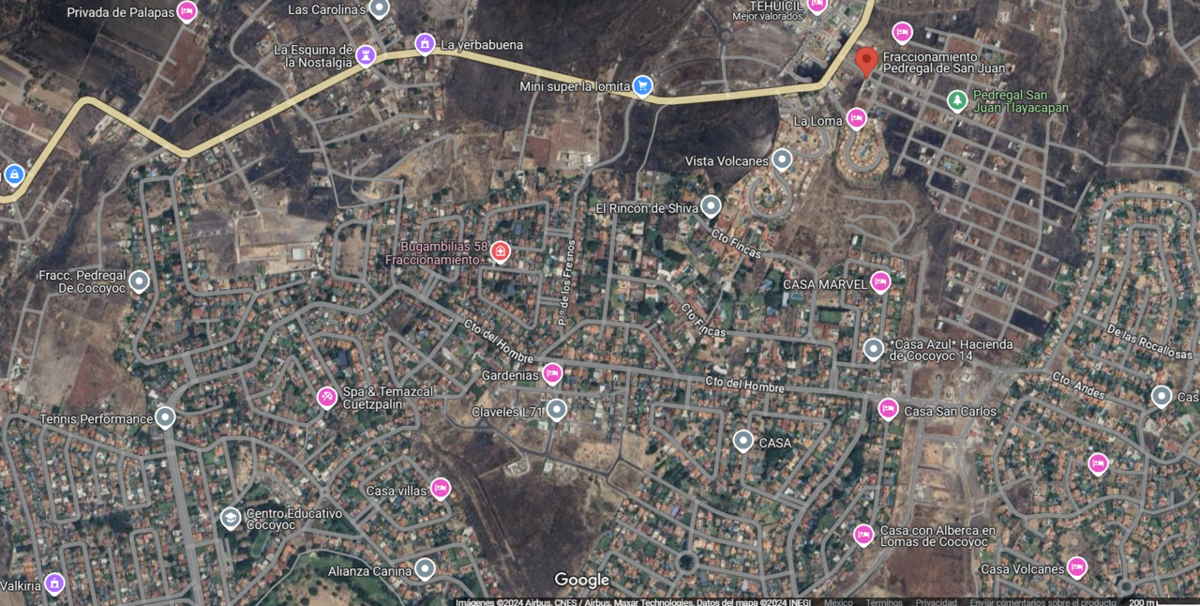Open the Alianza Canina place pin
1200x606 pixels.
click(425, 569)
